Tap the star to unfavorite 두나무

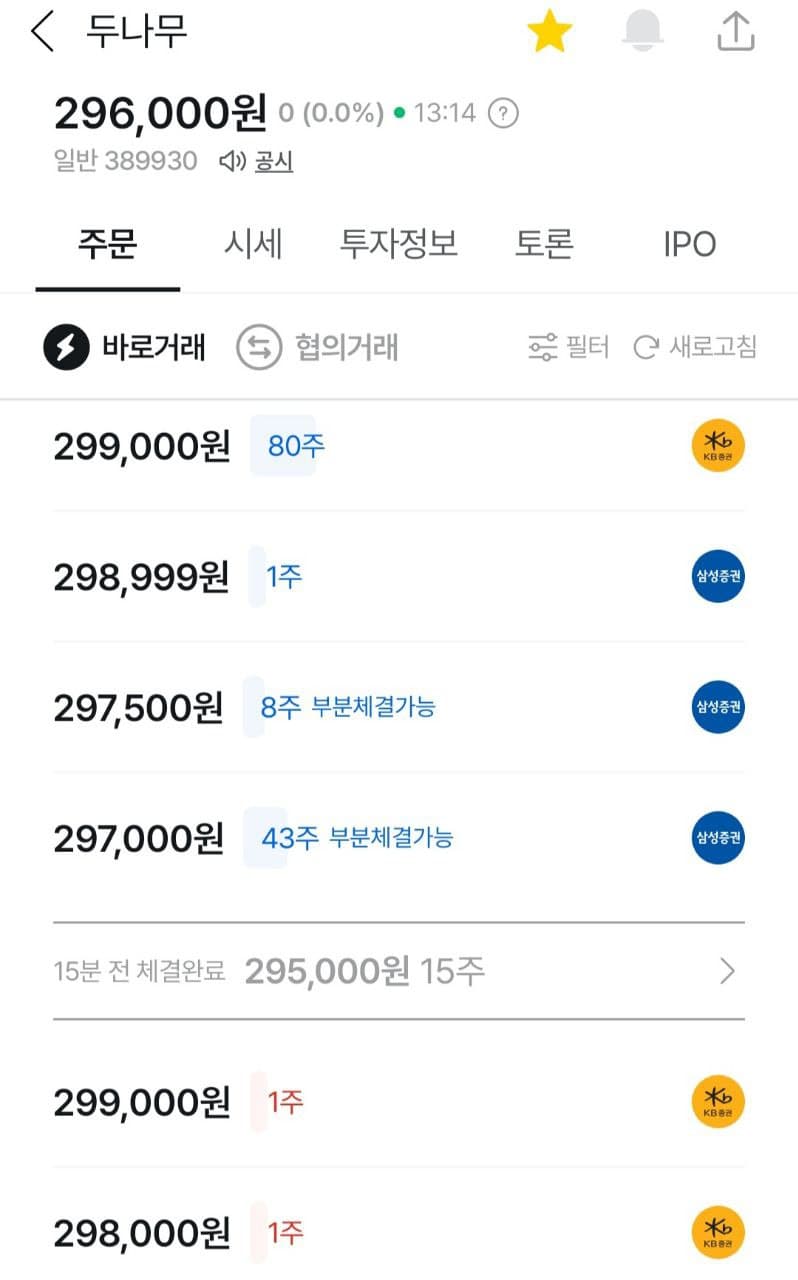click(x=551, y=31)
